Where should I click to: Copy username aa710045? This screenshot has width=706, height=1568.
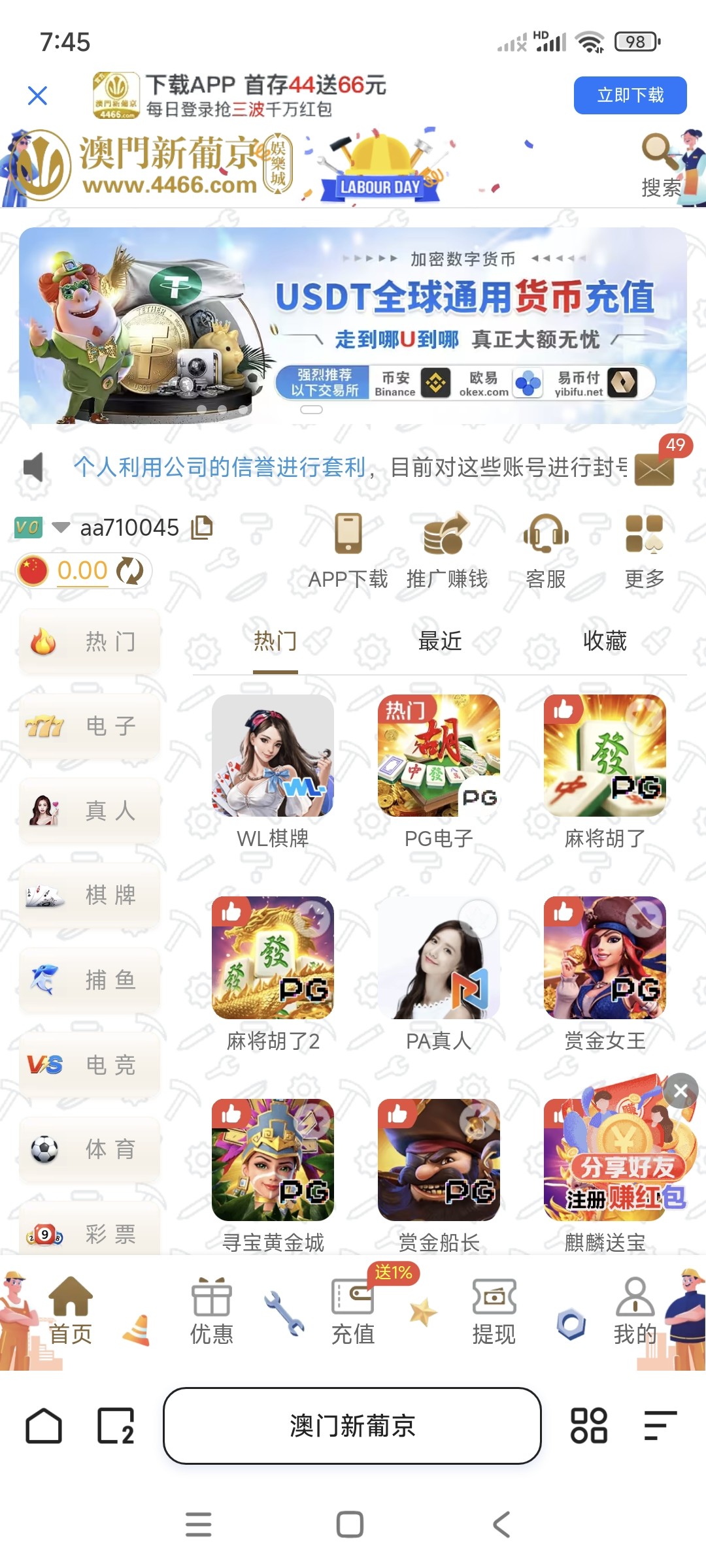point(202,527)
